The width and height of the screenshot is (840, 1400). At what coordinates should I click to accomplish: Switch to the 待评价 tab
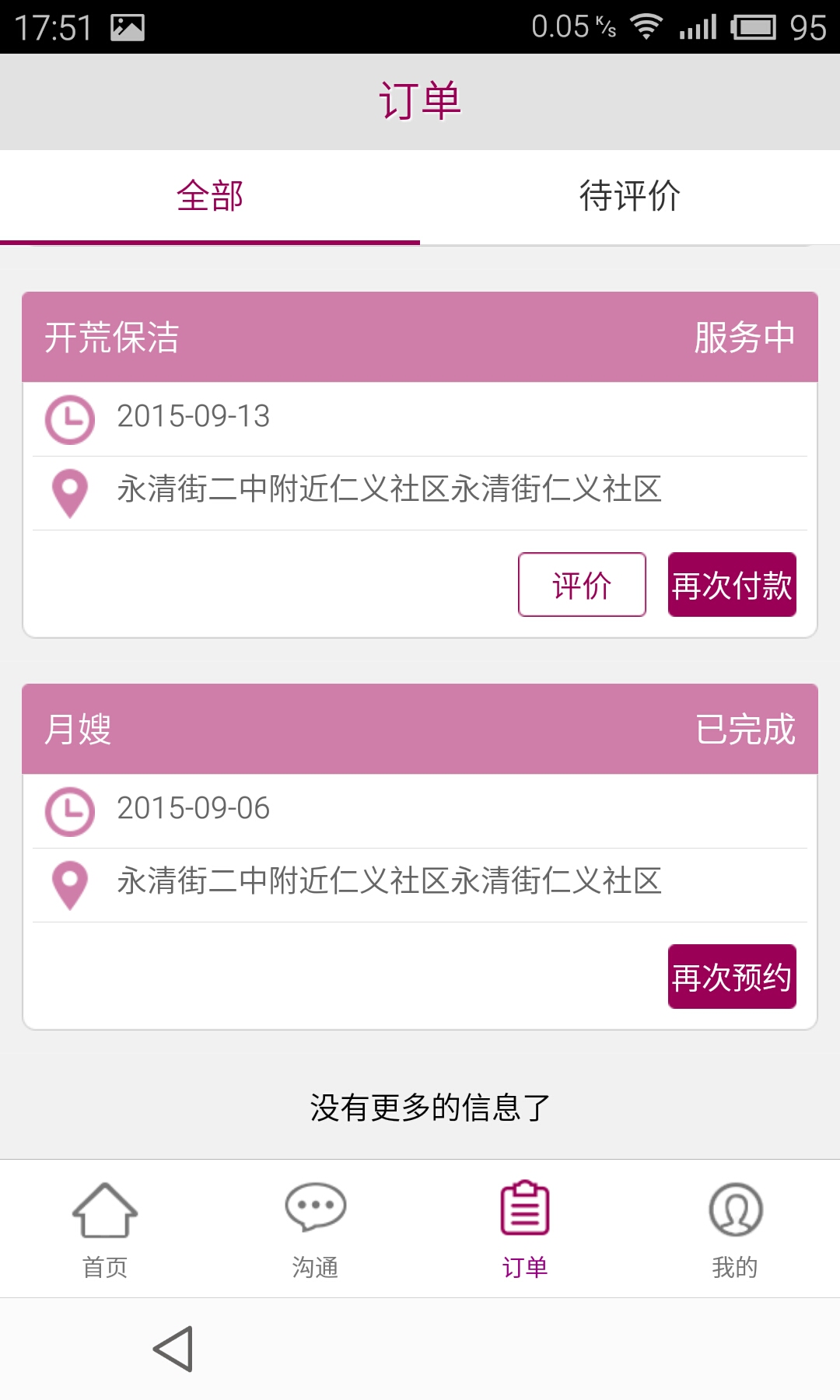[630, 196]
